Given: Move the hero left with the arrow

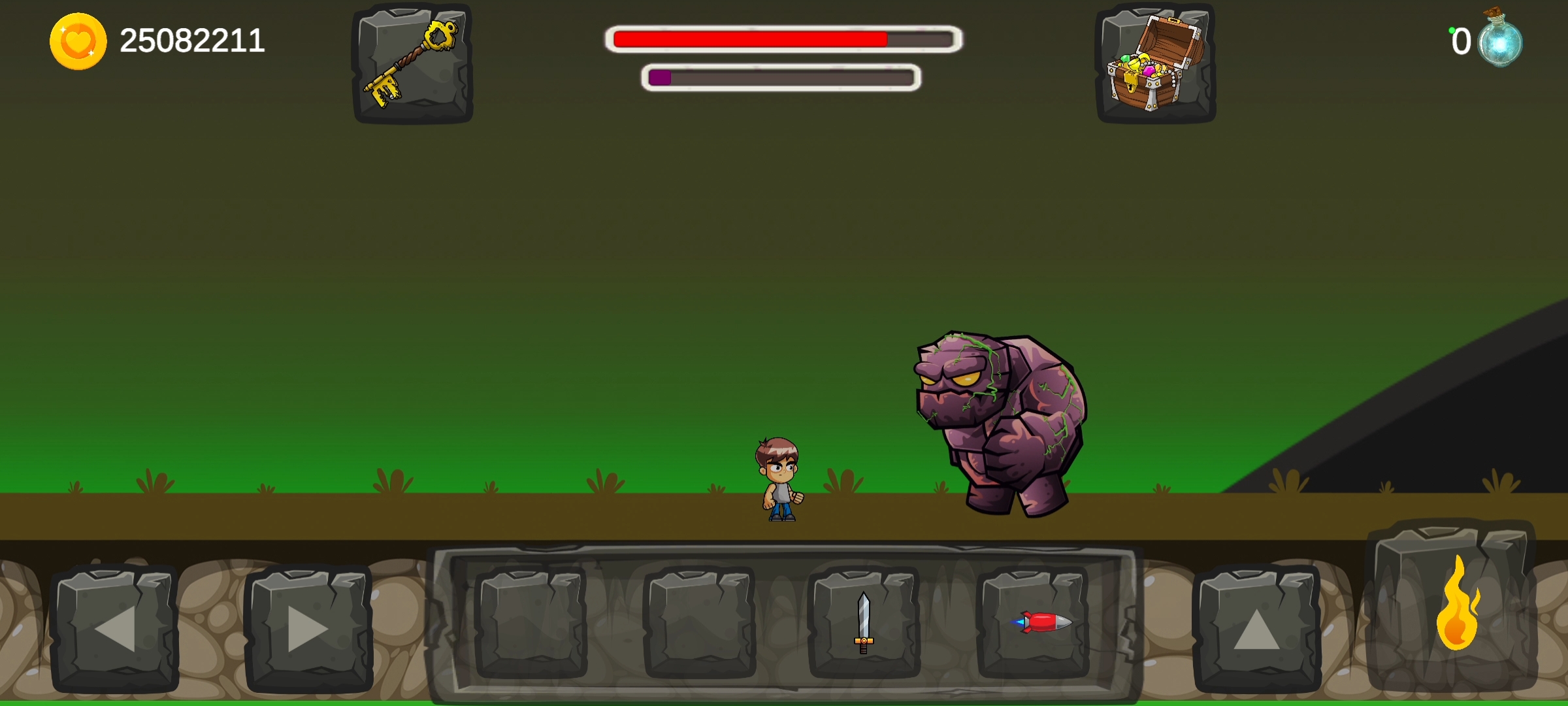Looking at the screenshot, I should pos(115,628).
